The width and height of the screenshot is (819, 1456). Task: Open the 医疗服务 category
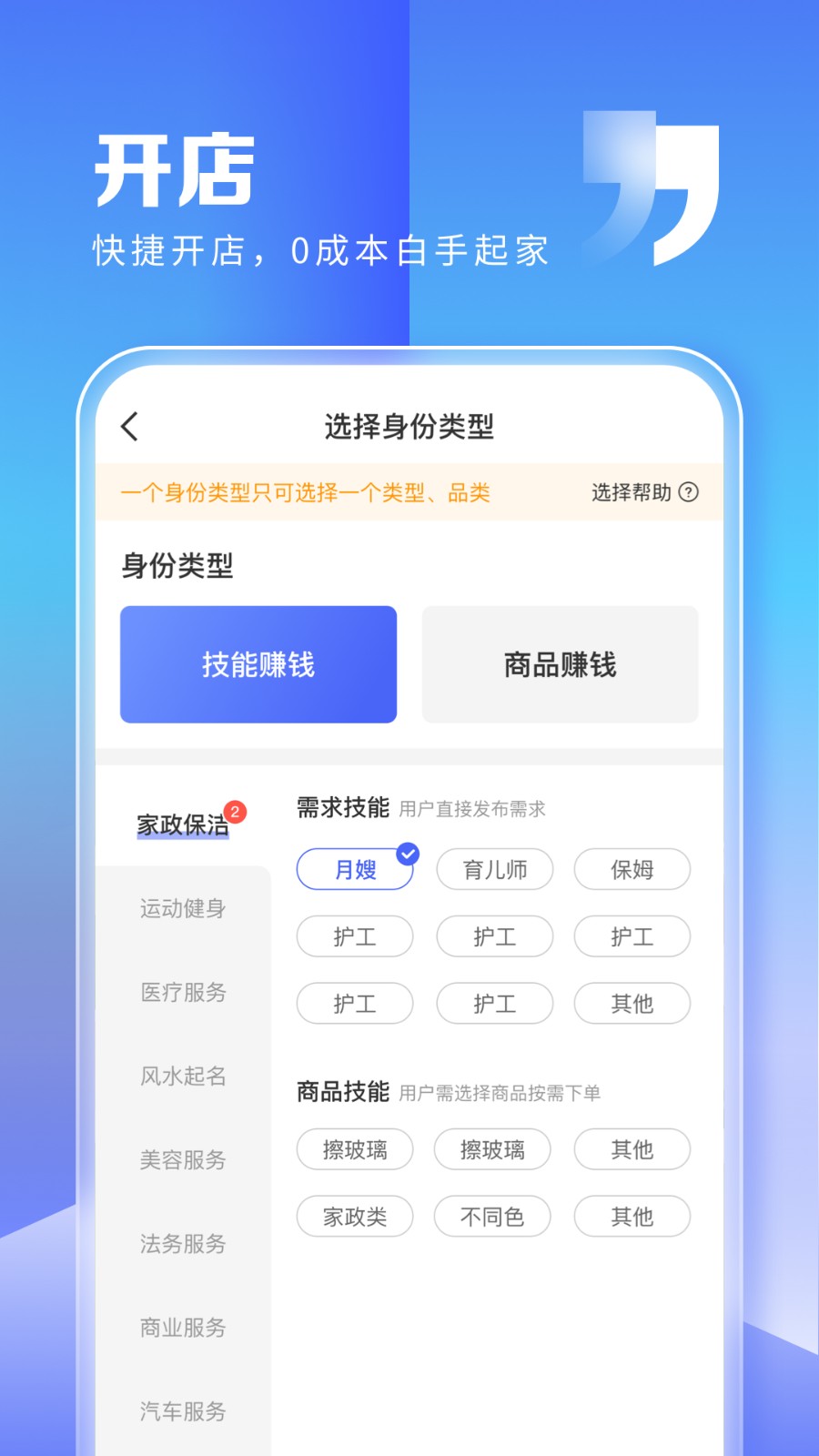point(182,993)
